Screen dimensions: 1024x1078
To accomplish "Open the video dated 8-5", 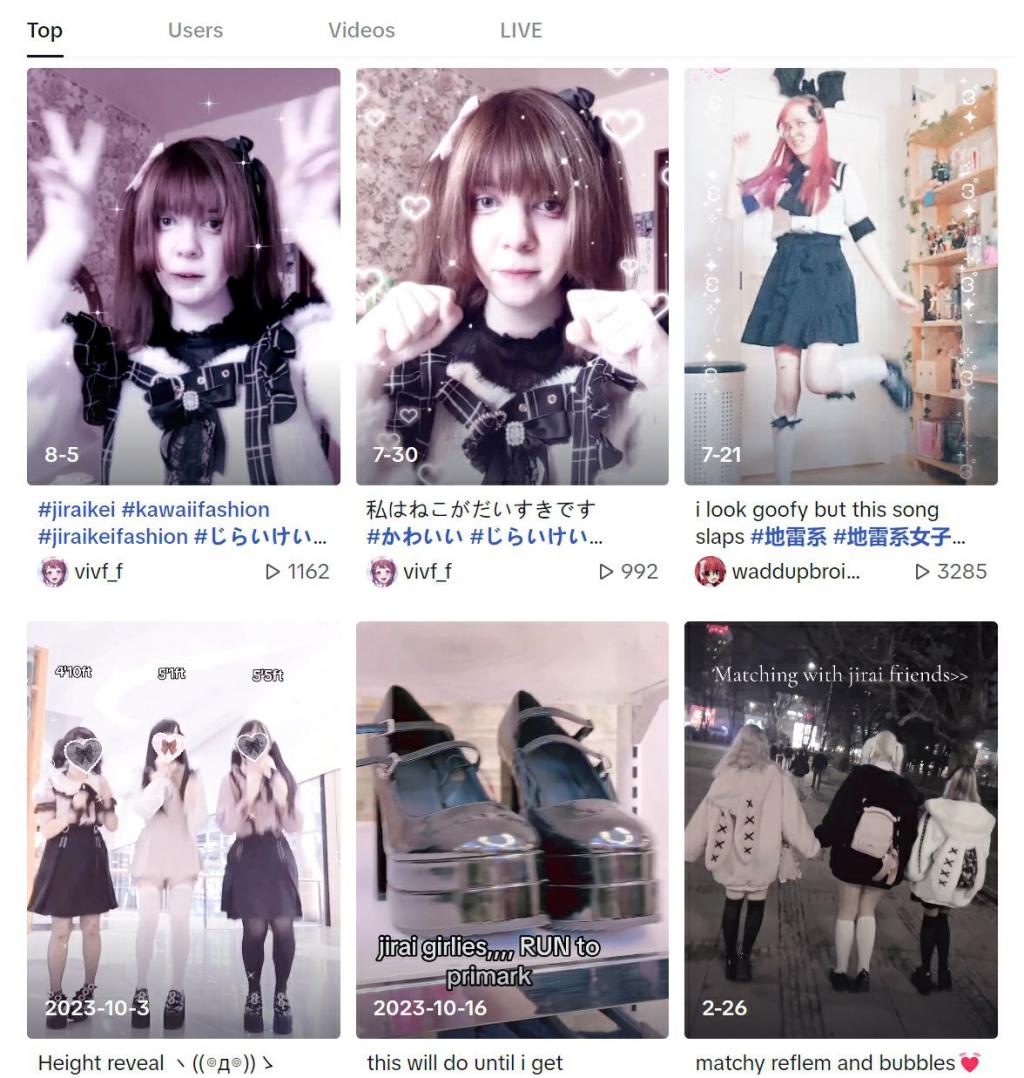I will click(x=183, y=276).
